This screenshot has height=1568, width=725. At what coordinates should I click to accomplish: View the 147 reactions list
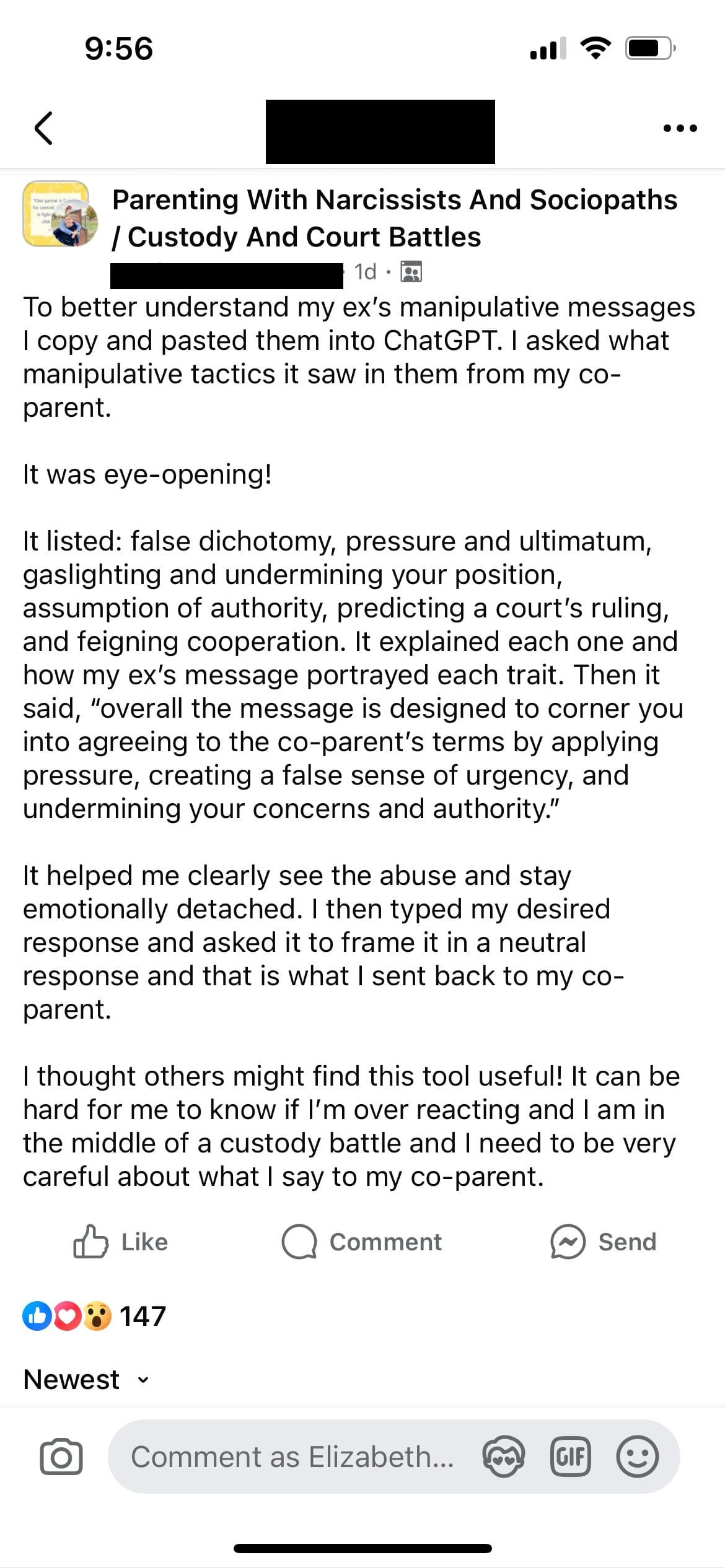coord(94,1316)
